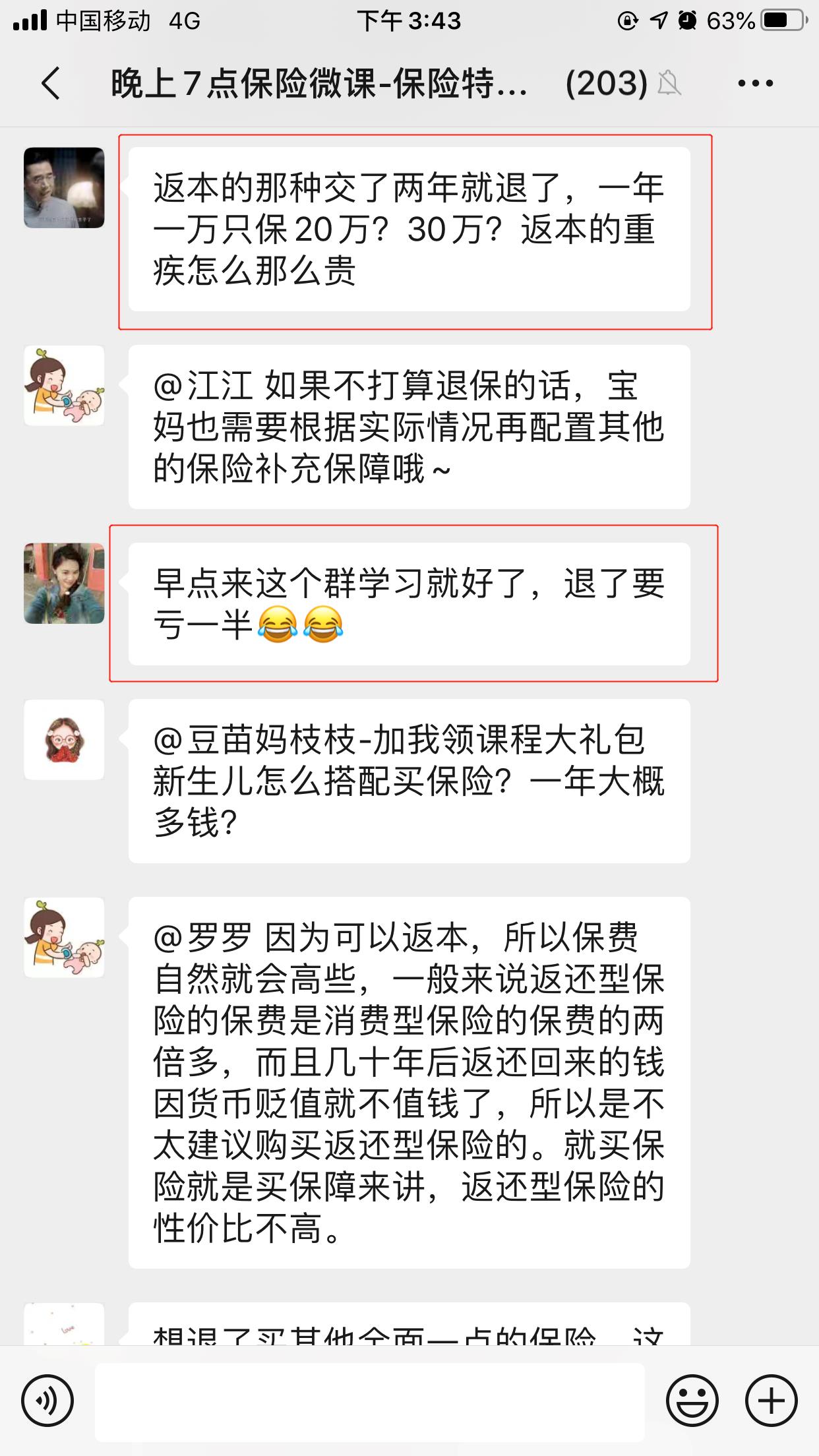The image size is (819, 1456).
Task: Go back to the chat list
Action: 51,84
